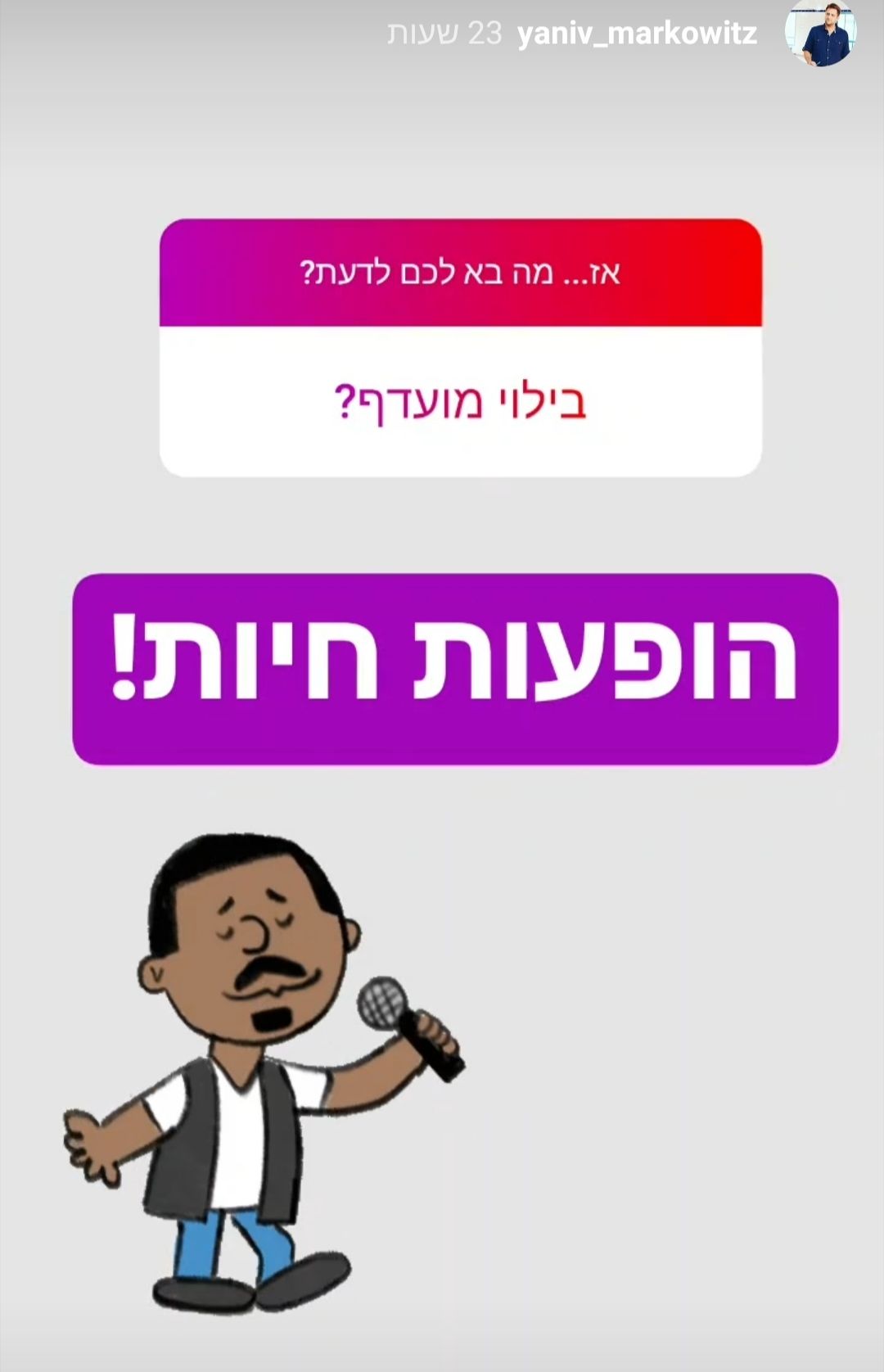Screen dimensions: 884x1372
Task: Tap the yaniv_markowitz username
Action: (x=637, y=34)
